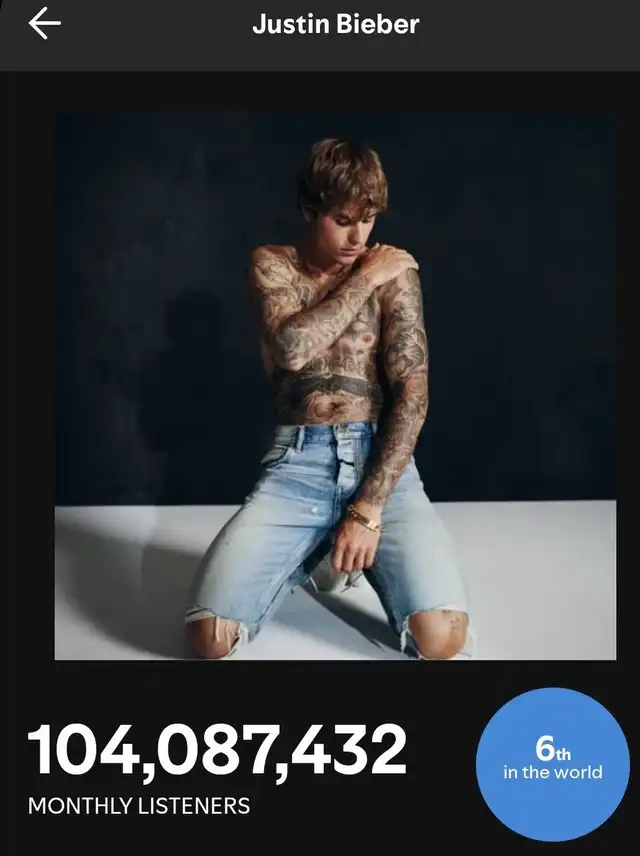Go back using the arrow icon

tap(45, 24)
